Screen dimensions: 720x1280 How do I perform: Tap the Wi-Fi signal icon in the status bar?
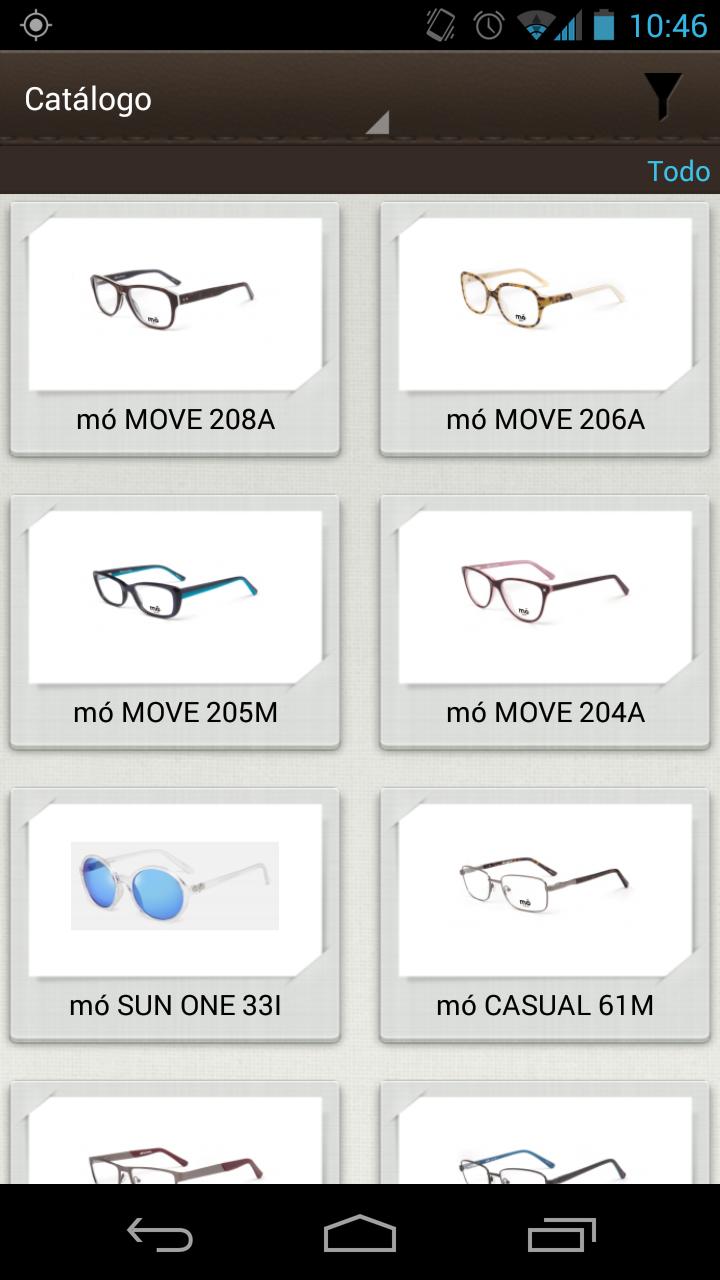[535, 26]
